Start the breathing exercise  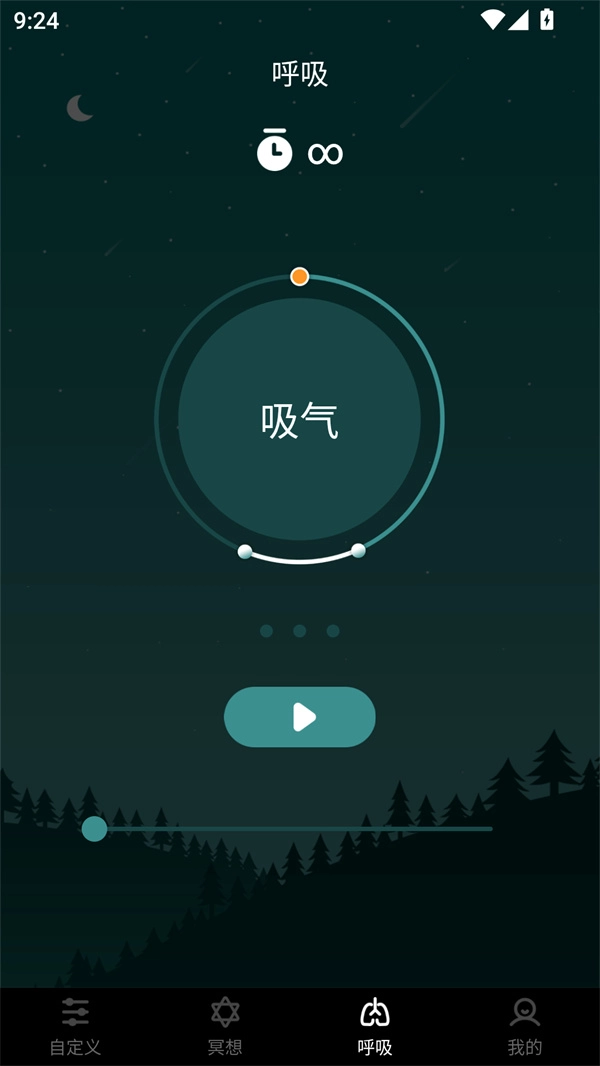(x=299, y=717)
